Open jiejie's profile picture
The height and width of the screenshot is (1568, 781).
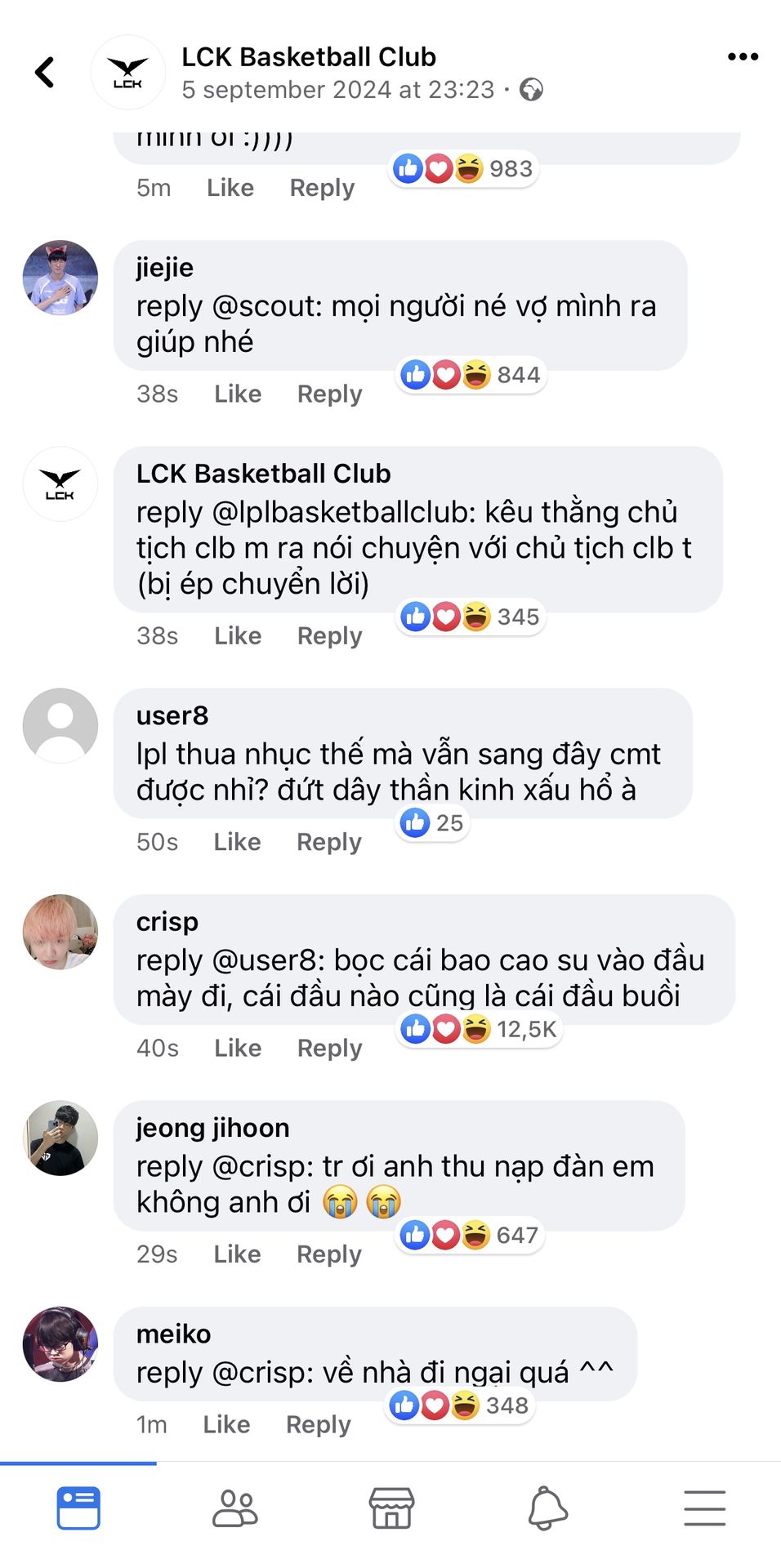point(60,278)
